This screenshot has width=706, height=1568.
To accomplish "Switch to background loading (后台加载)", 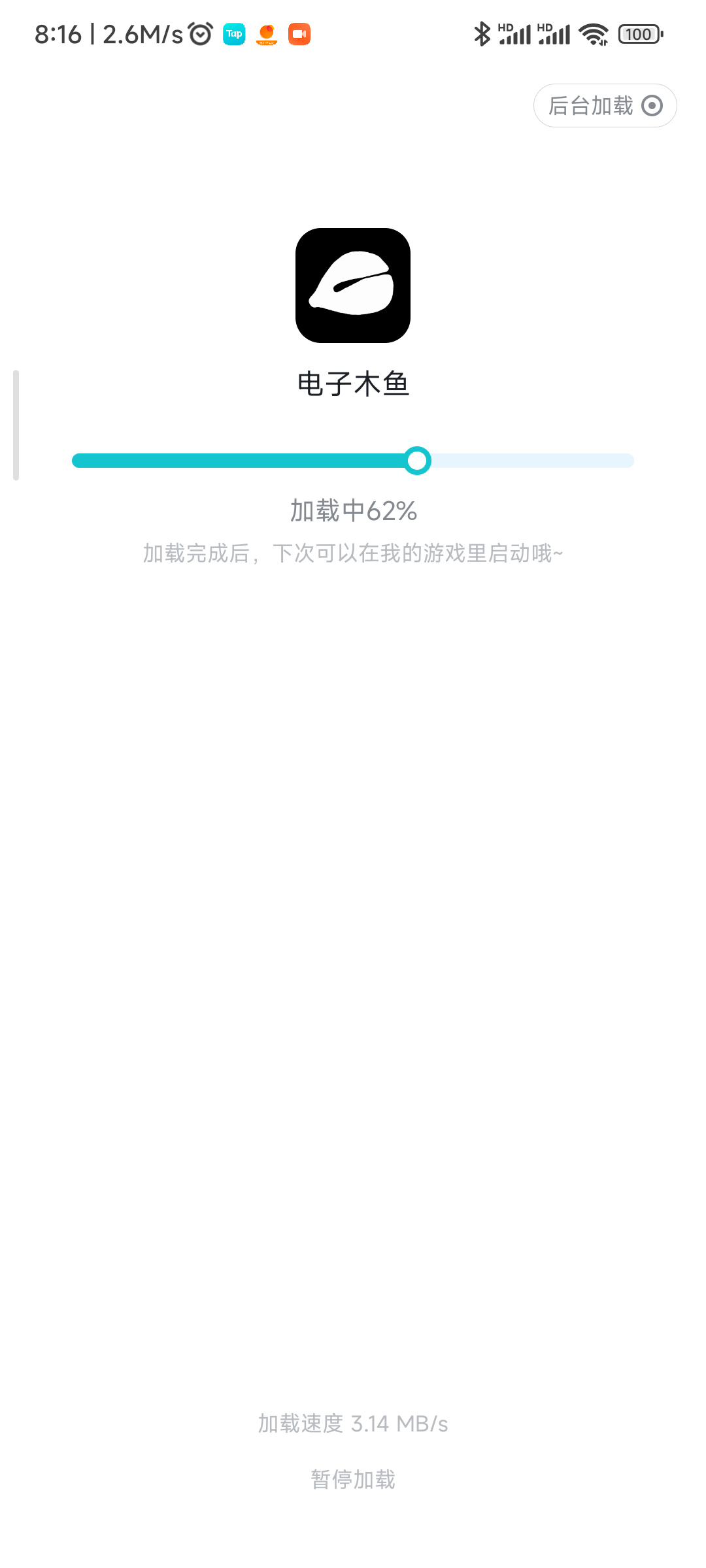I will pyautogui.click(x=605, y=105).
